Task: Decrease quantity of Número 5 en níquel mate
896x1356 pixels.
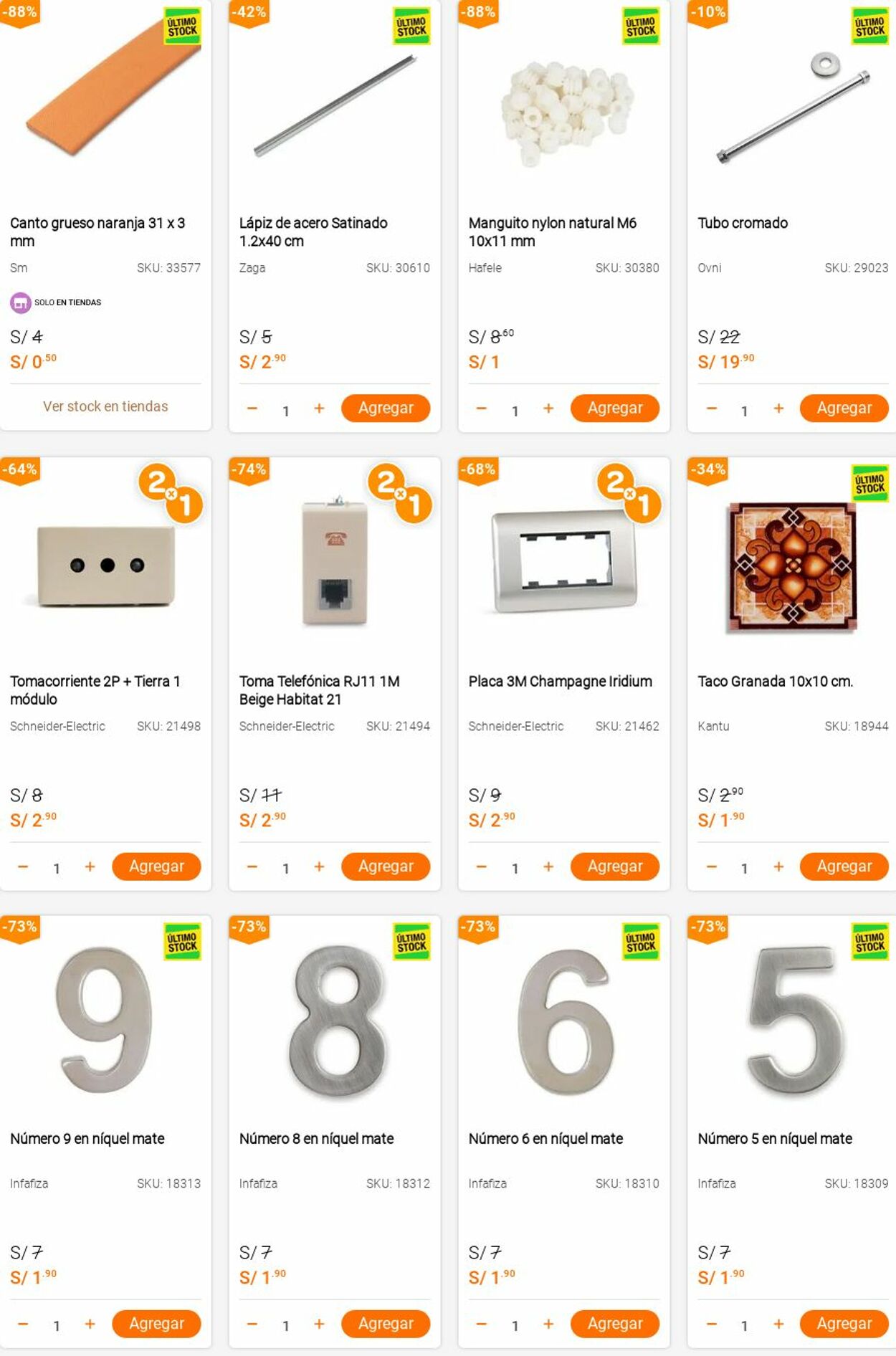Action: tap(711, 1324)
